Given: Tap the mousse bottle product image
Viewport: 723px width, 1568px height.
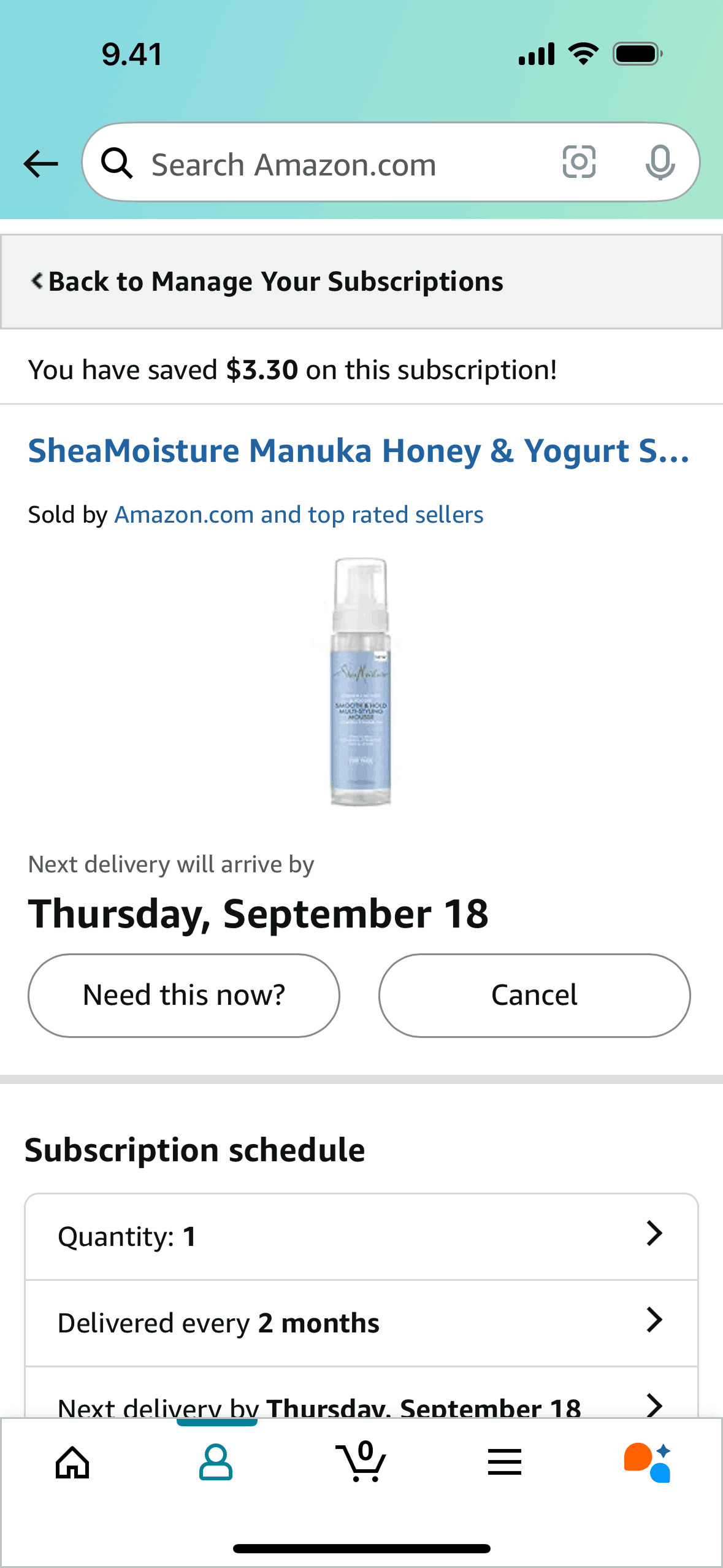Looking at the screenshot, I should [x=361, y=681].
